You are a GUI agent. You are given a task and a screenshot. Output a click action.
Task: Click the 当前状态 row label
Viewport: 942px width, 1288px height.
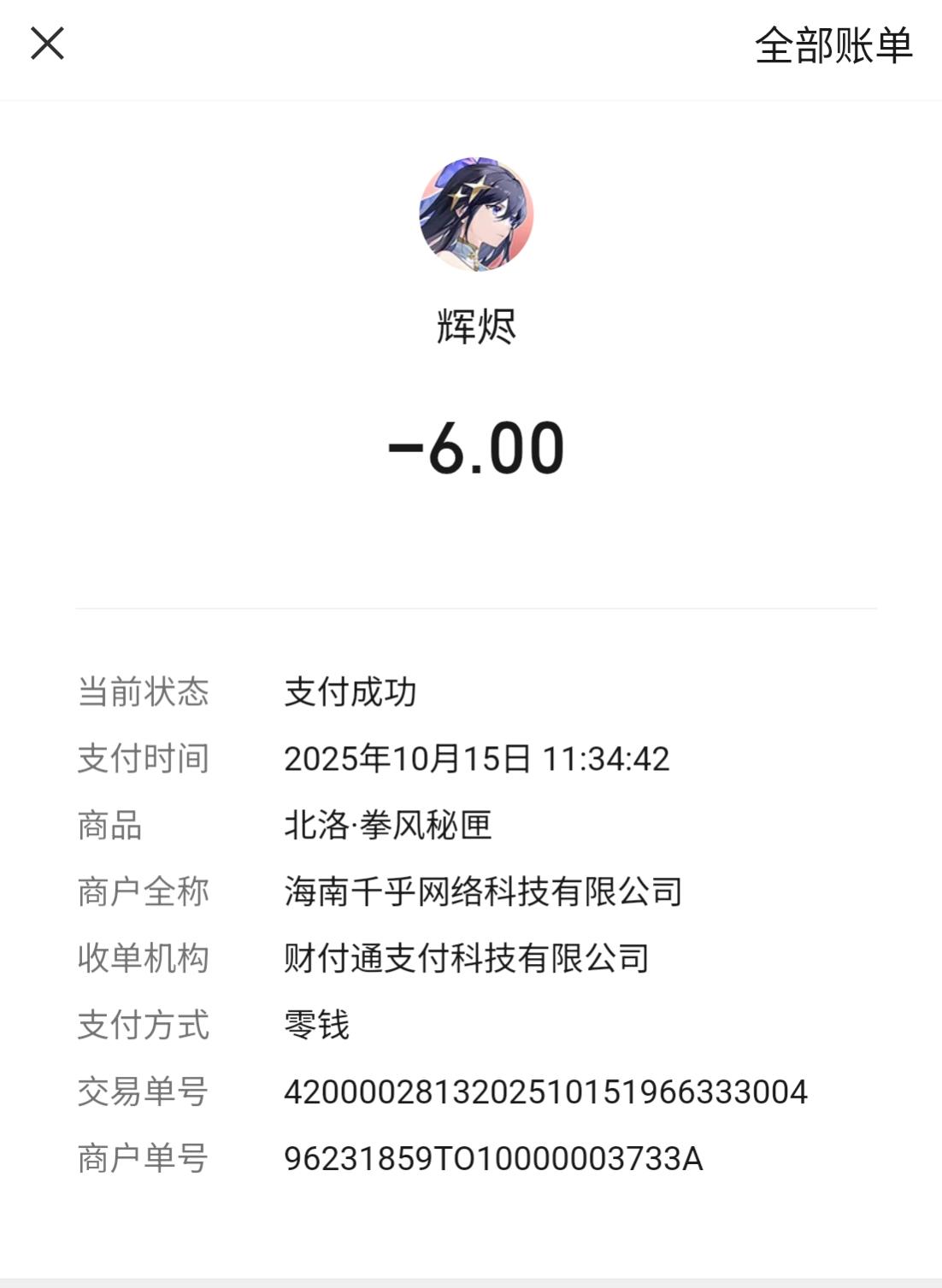click(x=142, y=694)
